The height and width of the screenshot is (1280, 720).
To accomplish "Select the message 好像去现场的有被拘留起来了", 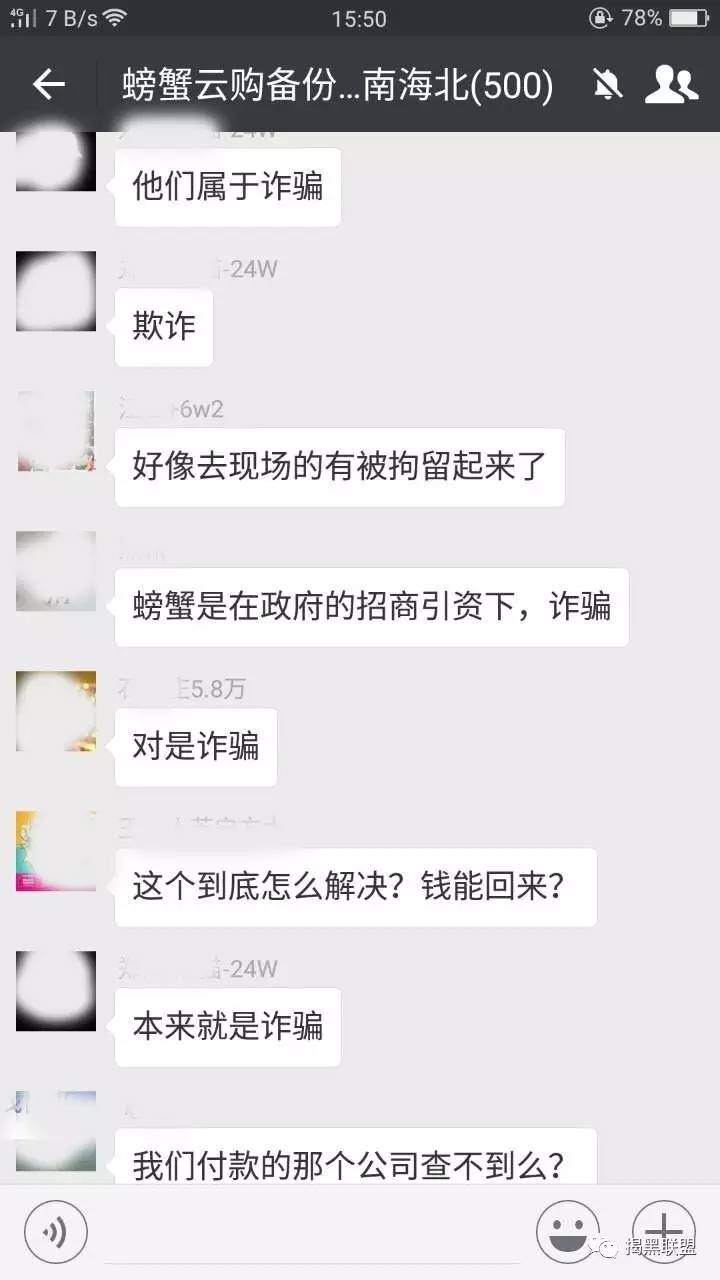I will pyautogui.click(x=340, y=466).
